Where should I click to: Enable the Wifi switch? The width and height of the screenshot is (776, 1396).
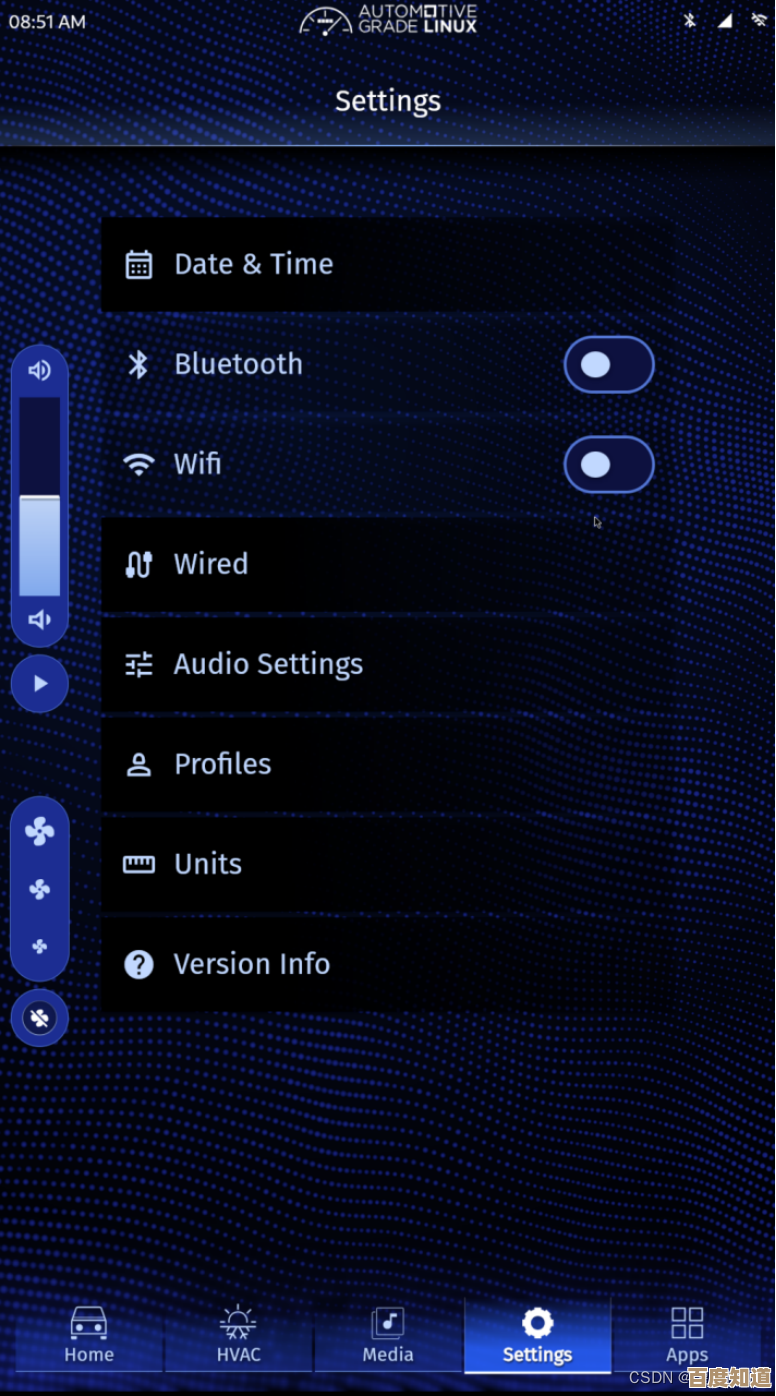pyautogui.click(x=608, y=465)
